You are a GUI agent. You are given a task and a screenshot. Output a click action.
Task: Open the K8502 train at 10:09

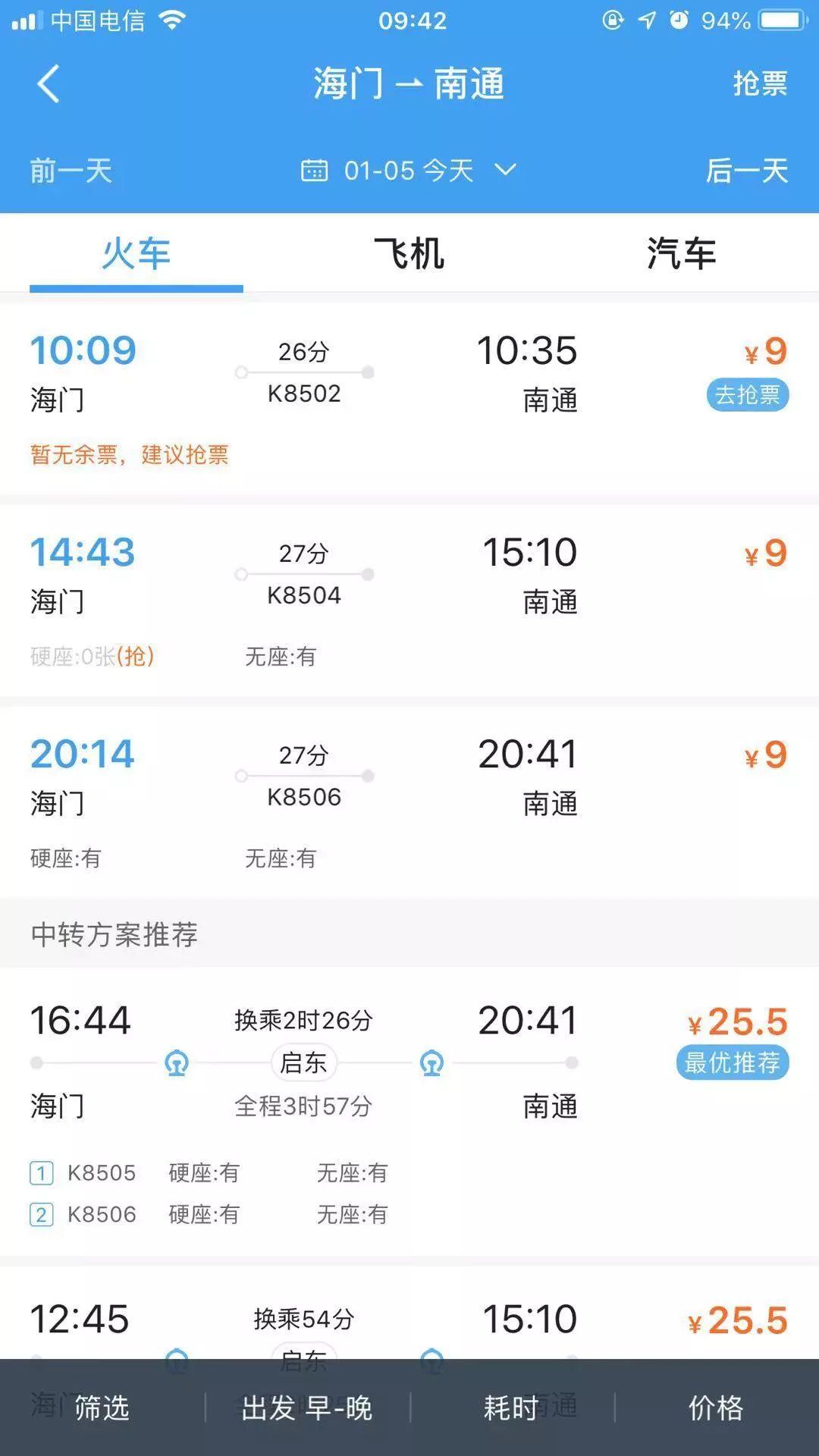(409, 400)
